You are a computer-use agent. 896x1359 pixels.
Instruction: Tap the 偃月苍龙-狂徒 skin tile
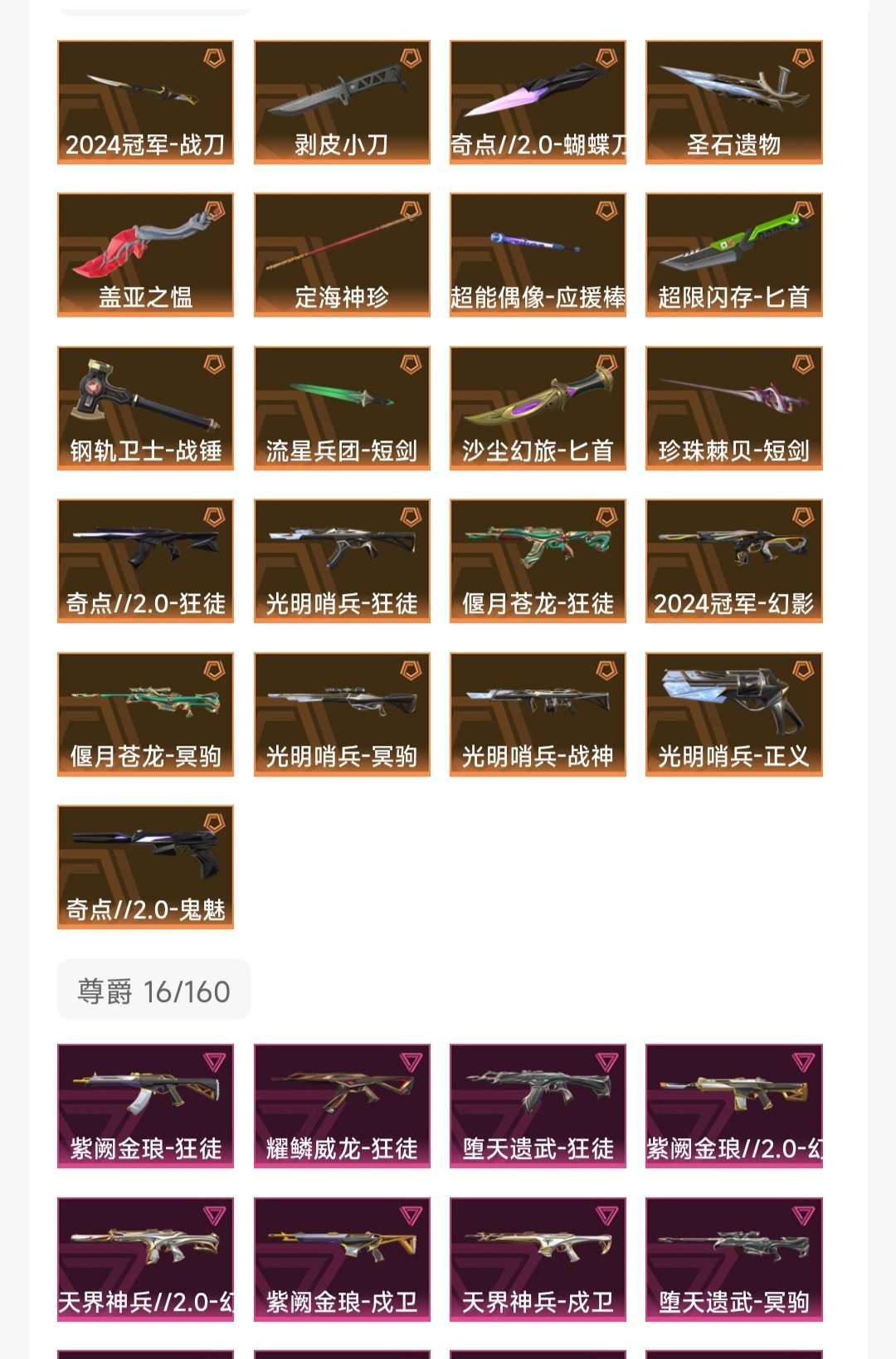coord(538,561)
